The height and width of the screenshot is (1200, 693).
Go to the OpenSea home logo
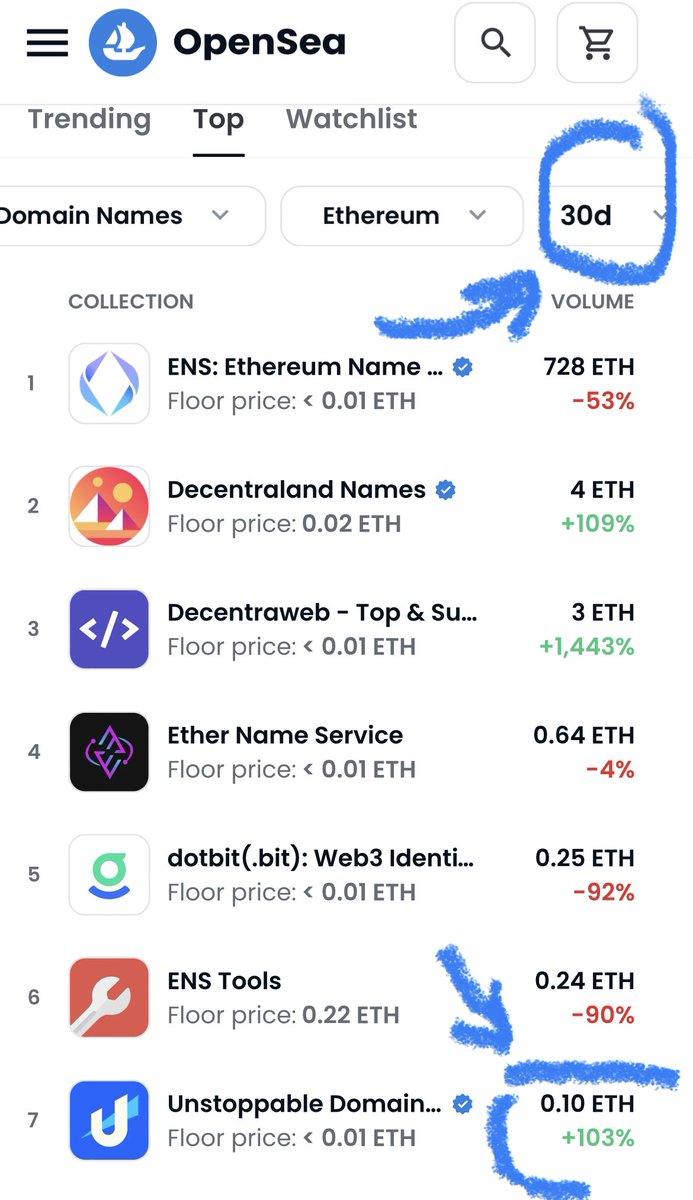(218, 42)
